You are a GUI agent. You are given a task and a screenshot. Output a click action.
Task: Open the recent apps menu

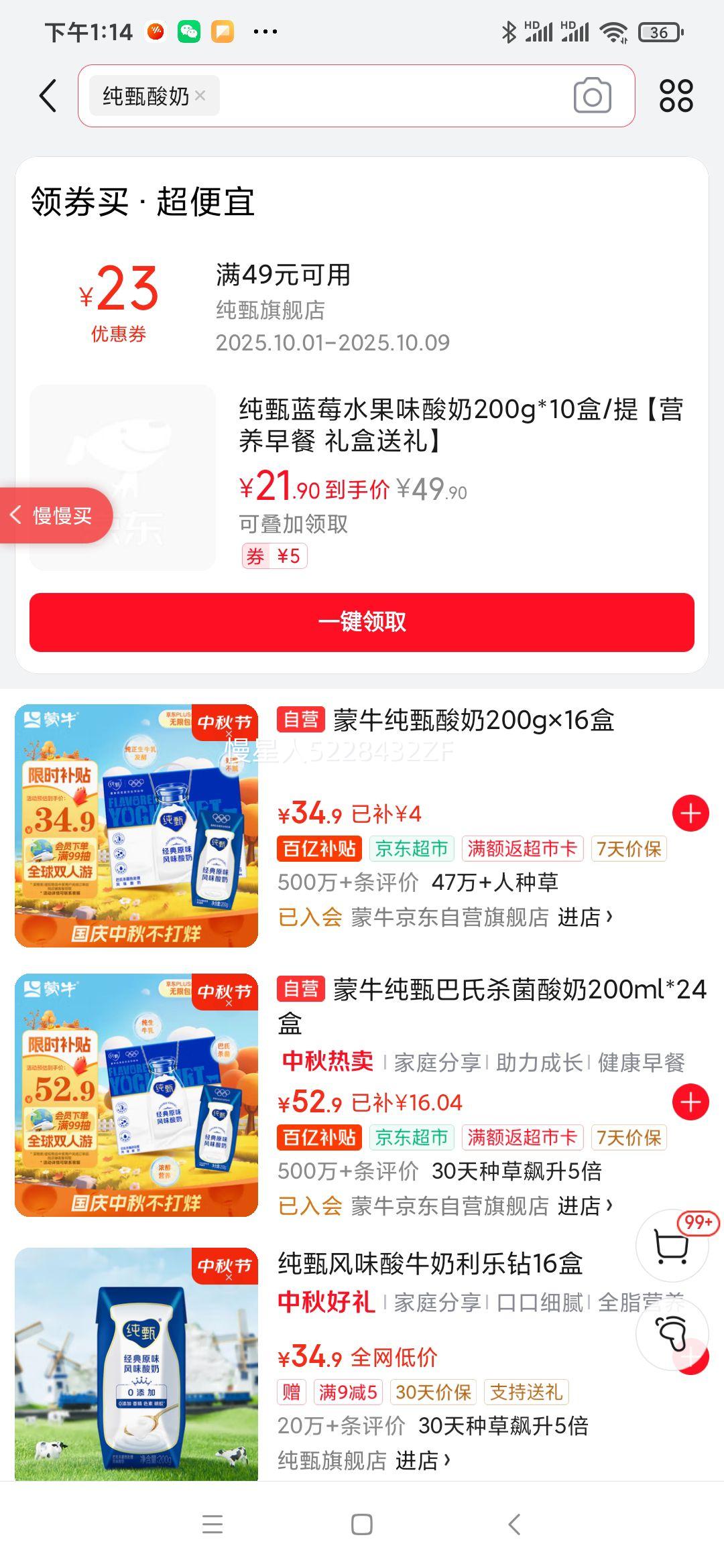coord(212,1524)
